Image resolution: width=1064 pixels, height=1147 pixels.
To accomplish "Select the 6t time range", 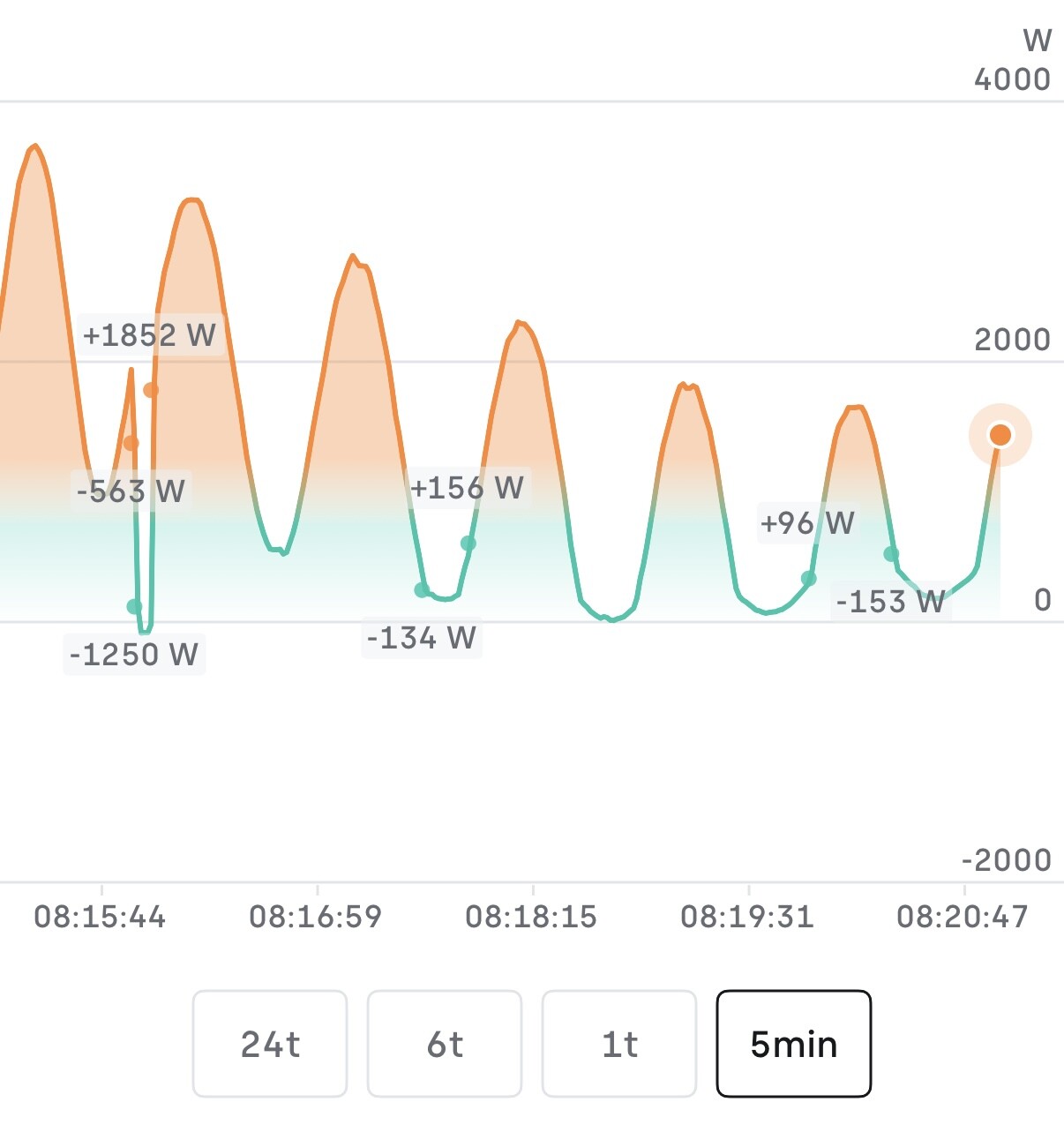I will pos(445,1044).
